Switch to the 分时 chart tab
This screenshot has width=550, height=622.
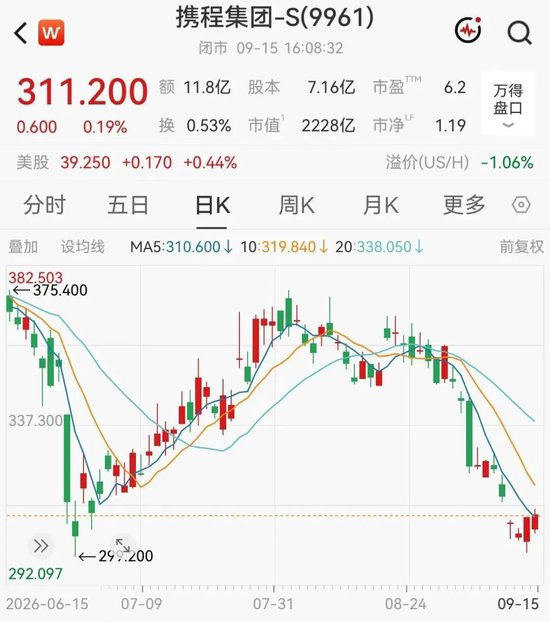[x=44, y=205]
